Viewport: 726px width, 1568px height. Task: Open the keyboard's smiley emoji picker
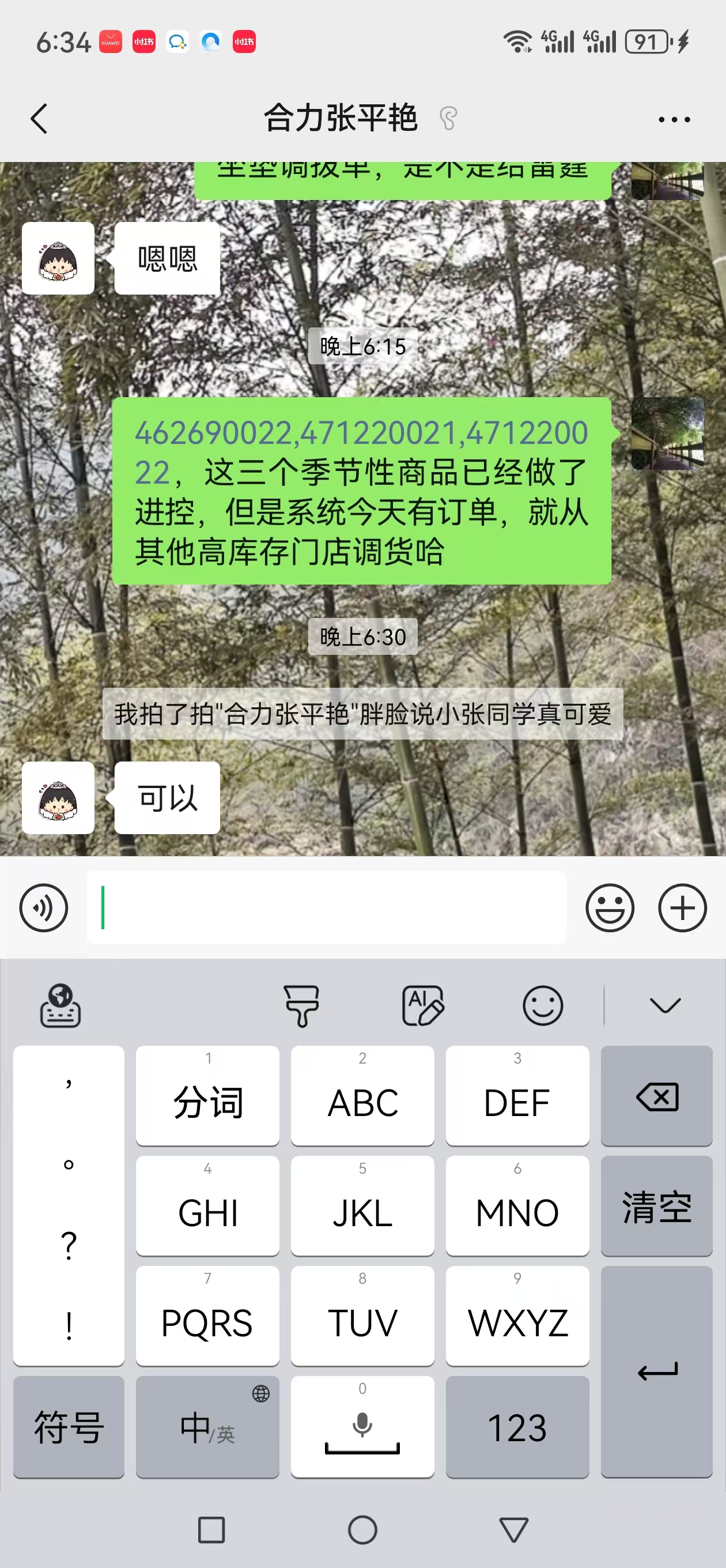[542, 1005]
